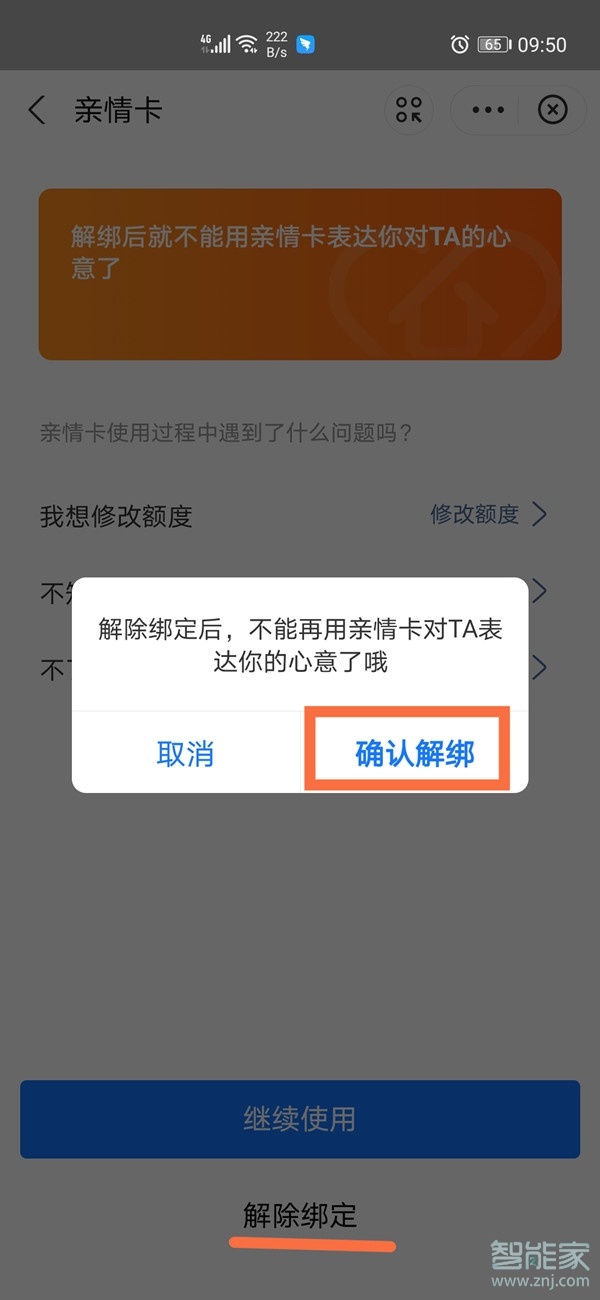This screenshot has height=1300, width=600.
Task: Select 解除绑定 at the bottom
Action: 300,1216
